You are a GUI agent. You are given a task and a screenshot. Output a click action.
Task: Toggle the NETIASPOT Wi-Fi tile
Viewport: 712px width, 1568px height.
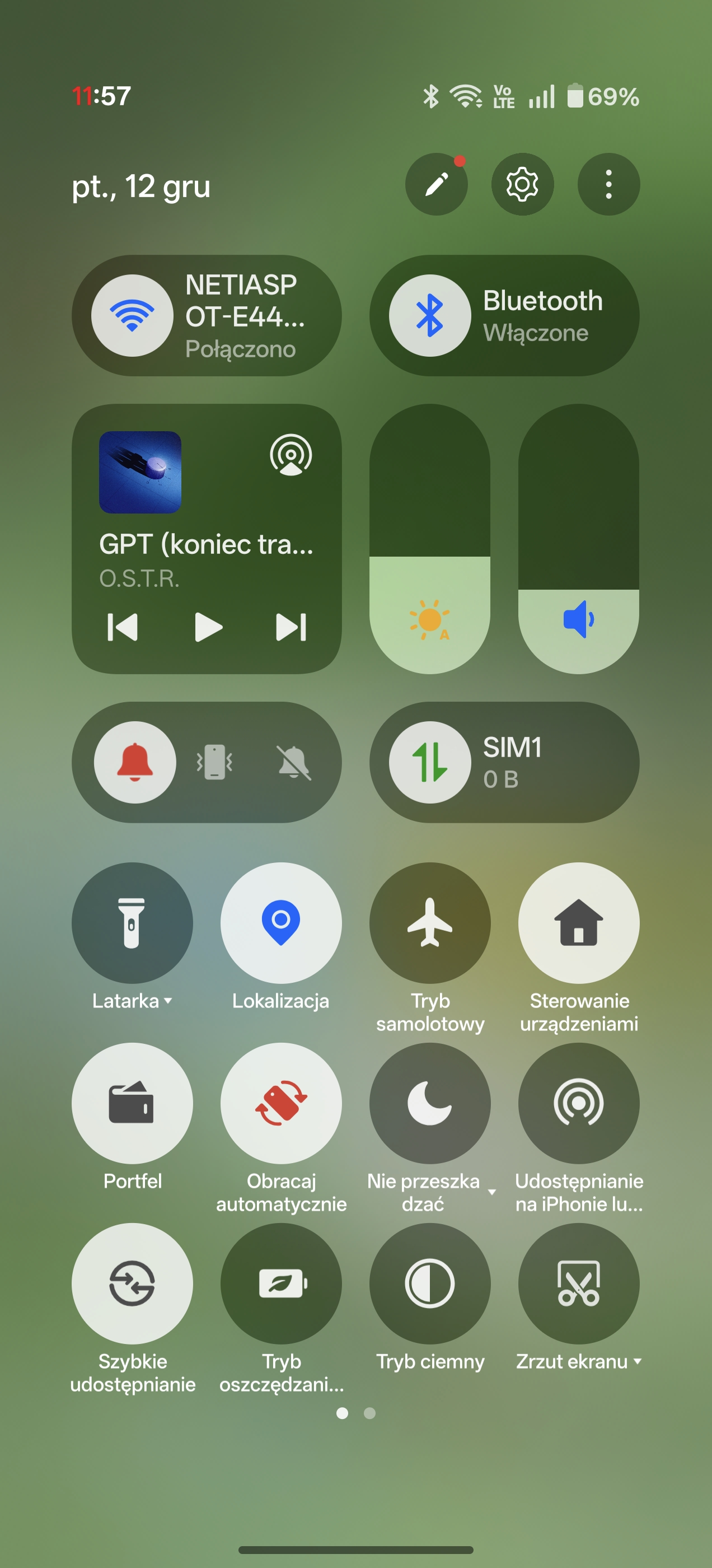tap(132, 315)
